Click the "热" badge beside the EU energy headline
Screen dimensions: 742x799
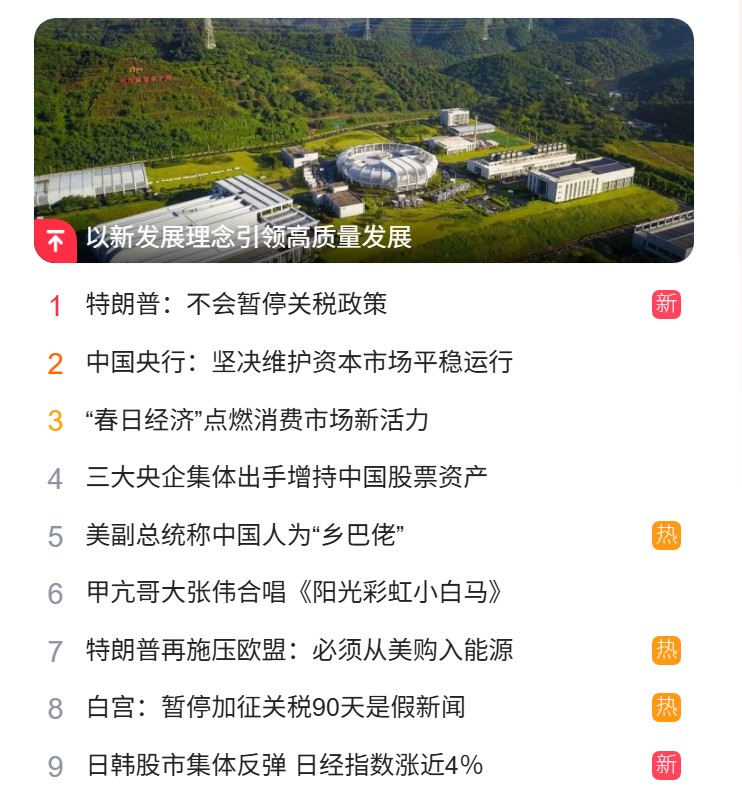[666, 651]
